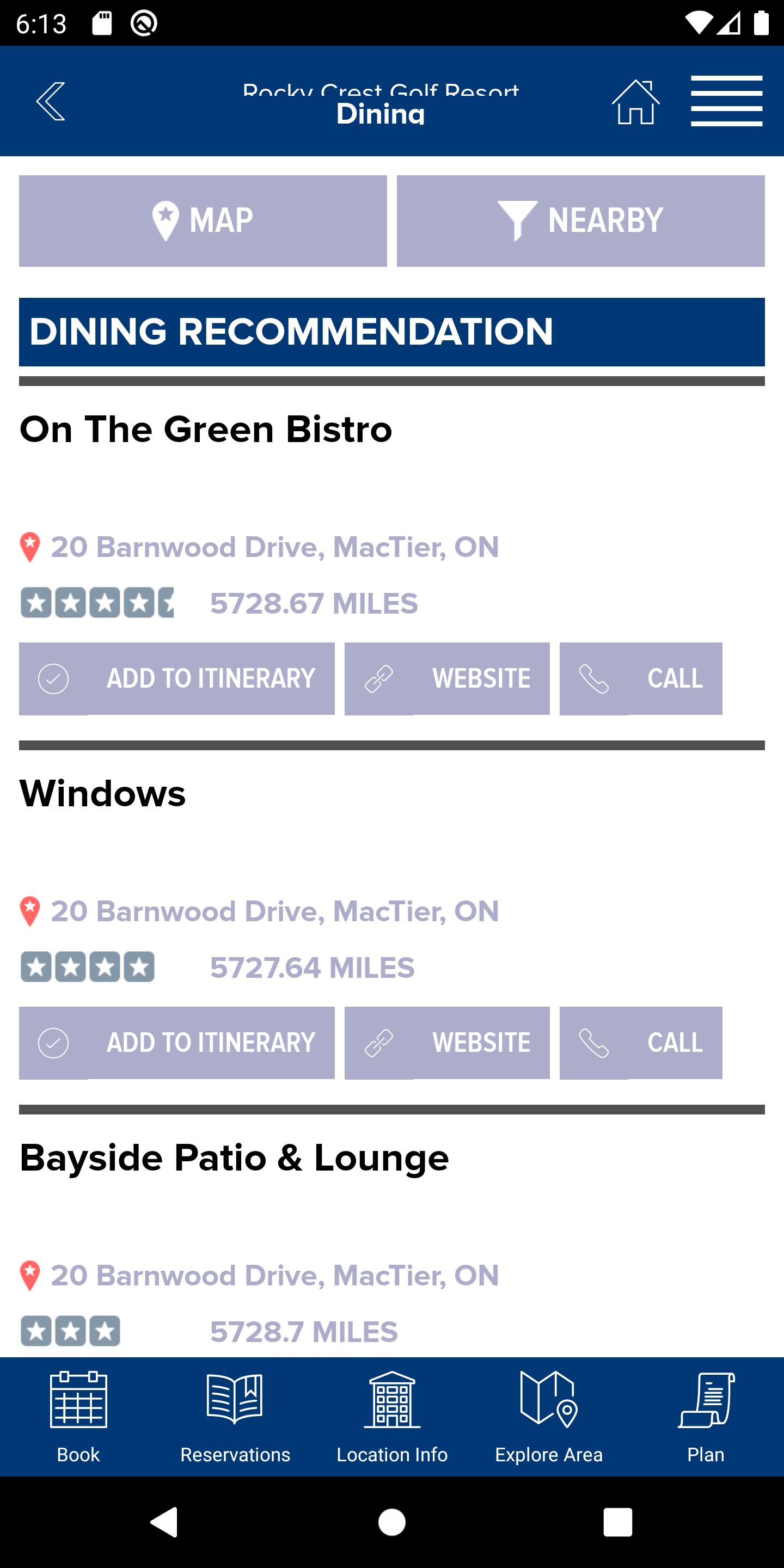Screen dimensions: 784x1568
Task: Open Bayside Patio & Lounge listing
Action: click(234, 1157)
